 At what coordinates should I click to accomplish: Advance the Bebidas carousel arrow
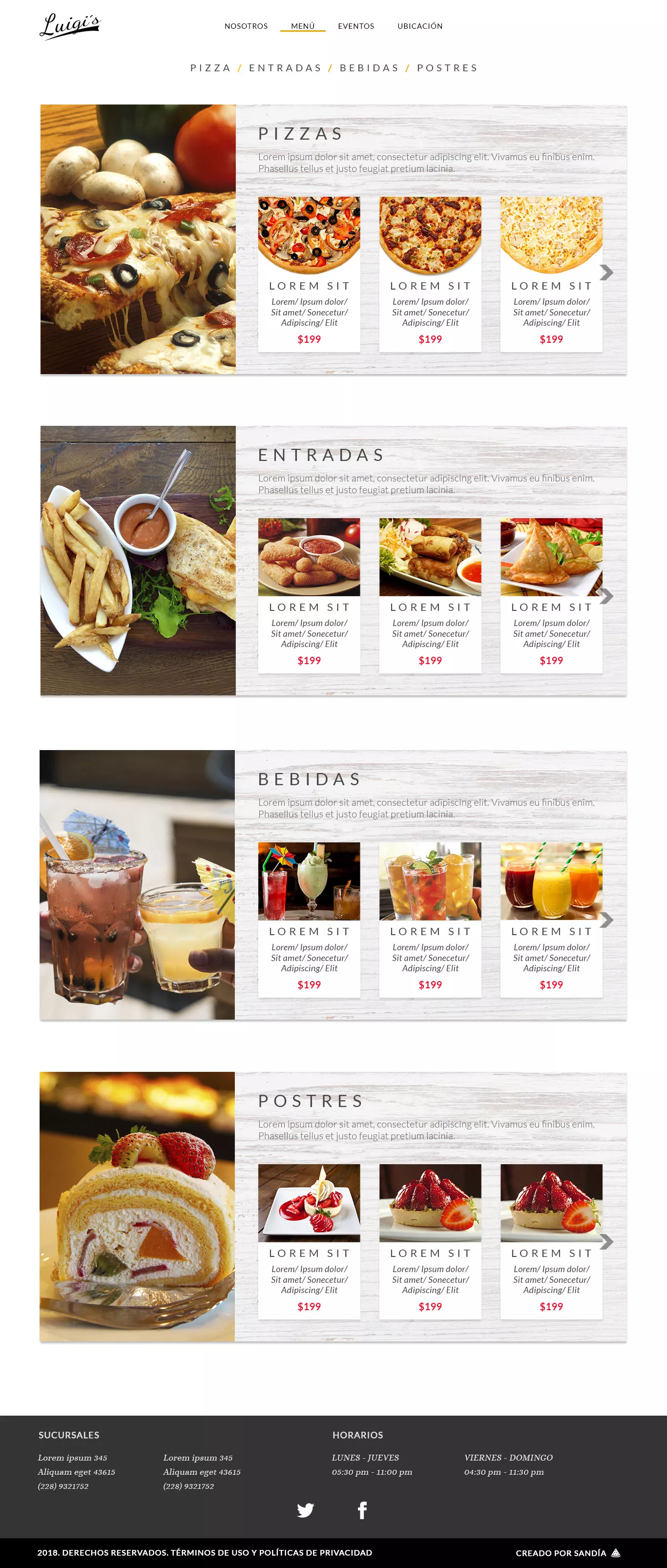pos(606,920)
